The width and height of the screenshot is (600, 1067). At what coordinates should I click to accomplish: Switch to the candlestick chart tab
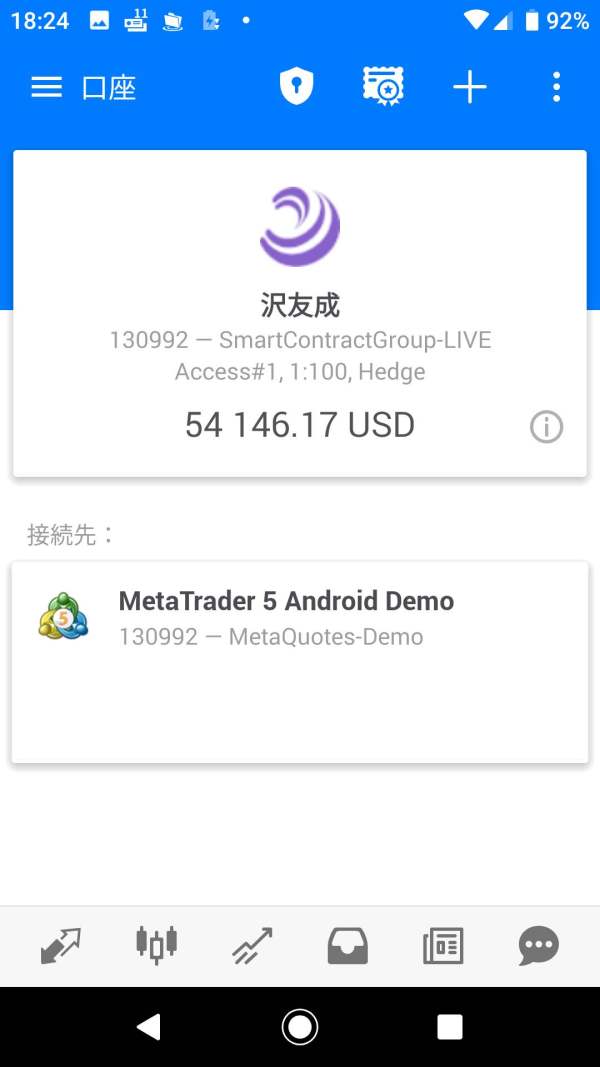pyautogui.click(x=156, y=945)
